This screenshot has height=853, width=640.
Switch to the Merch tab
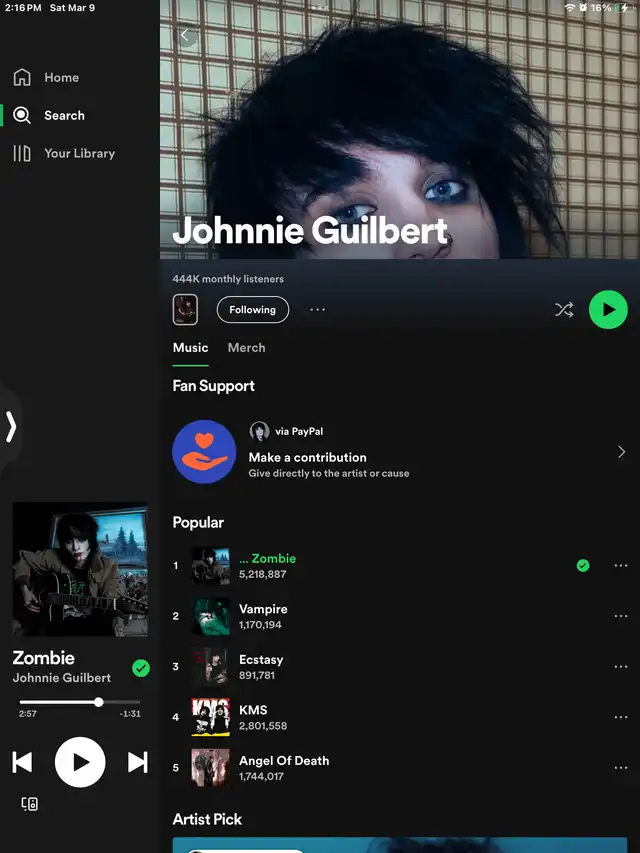coord(246,348)
